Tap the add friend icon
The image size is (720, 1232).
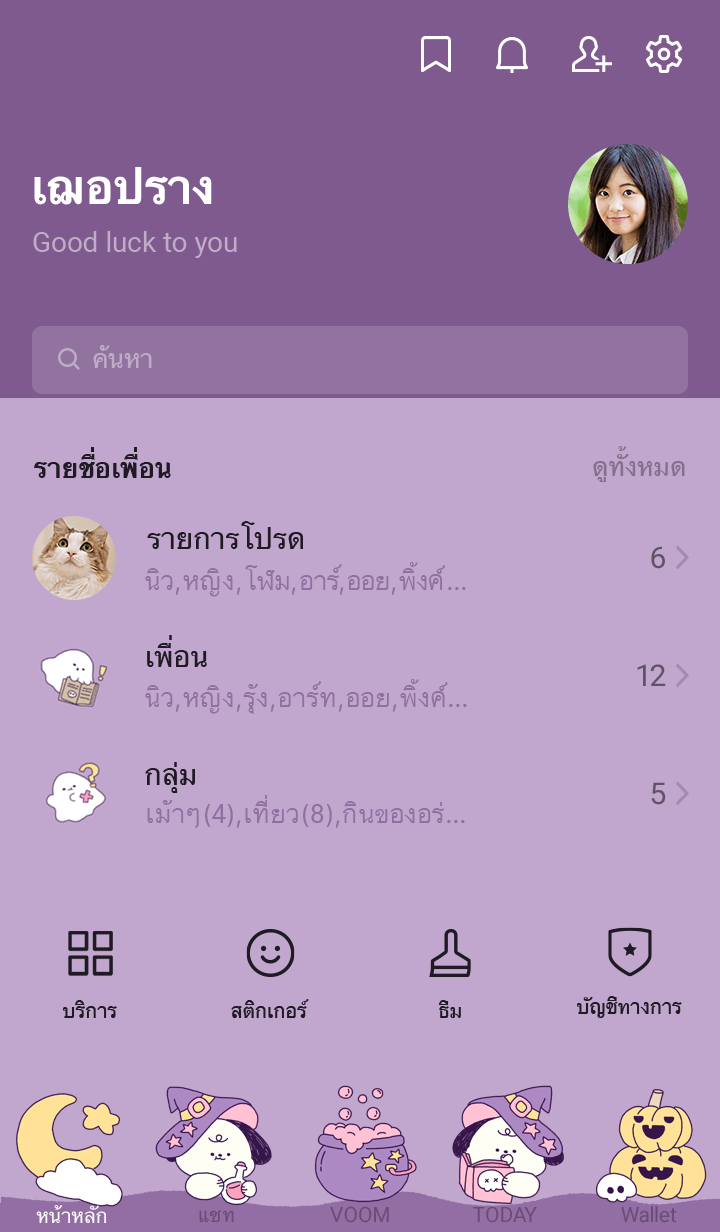590,54
